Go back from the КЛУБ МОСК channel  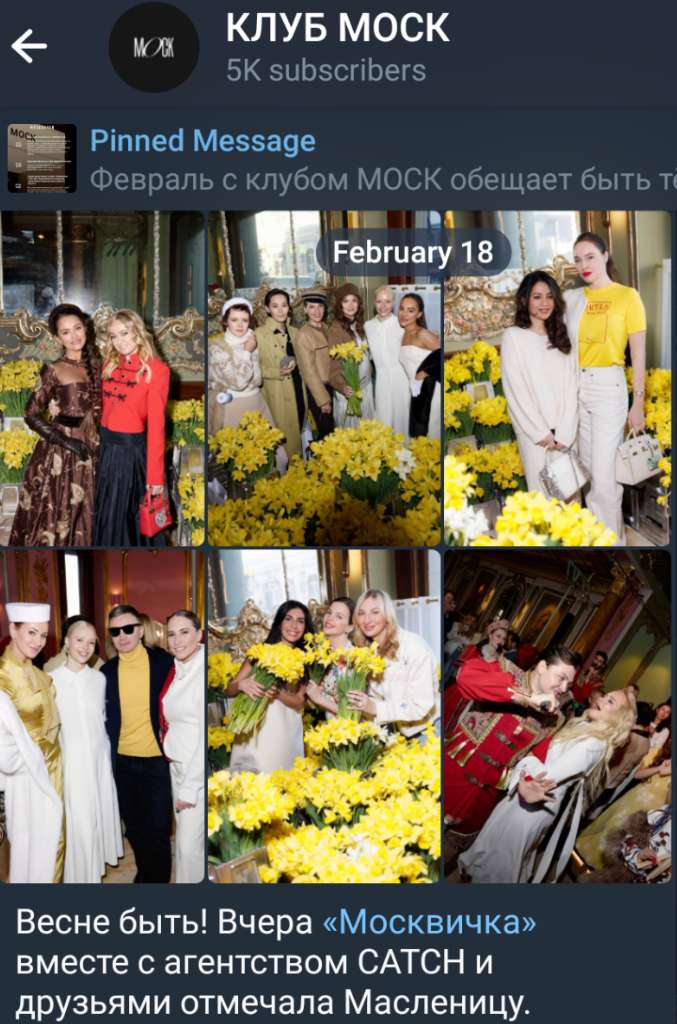tap(30, 46)
